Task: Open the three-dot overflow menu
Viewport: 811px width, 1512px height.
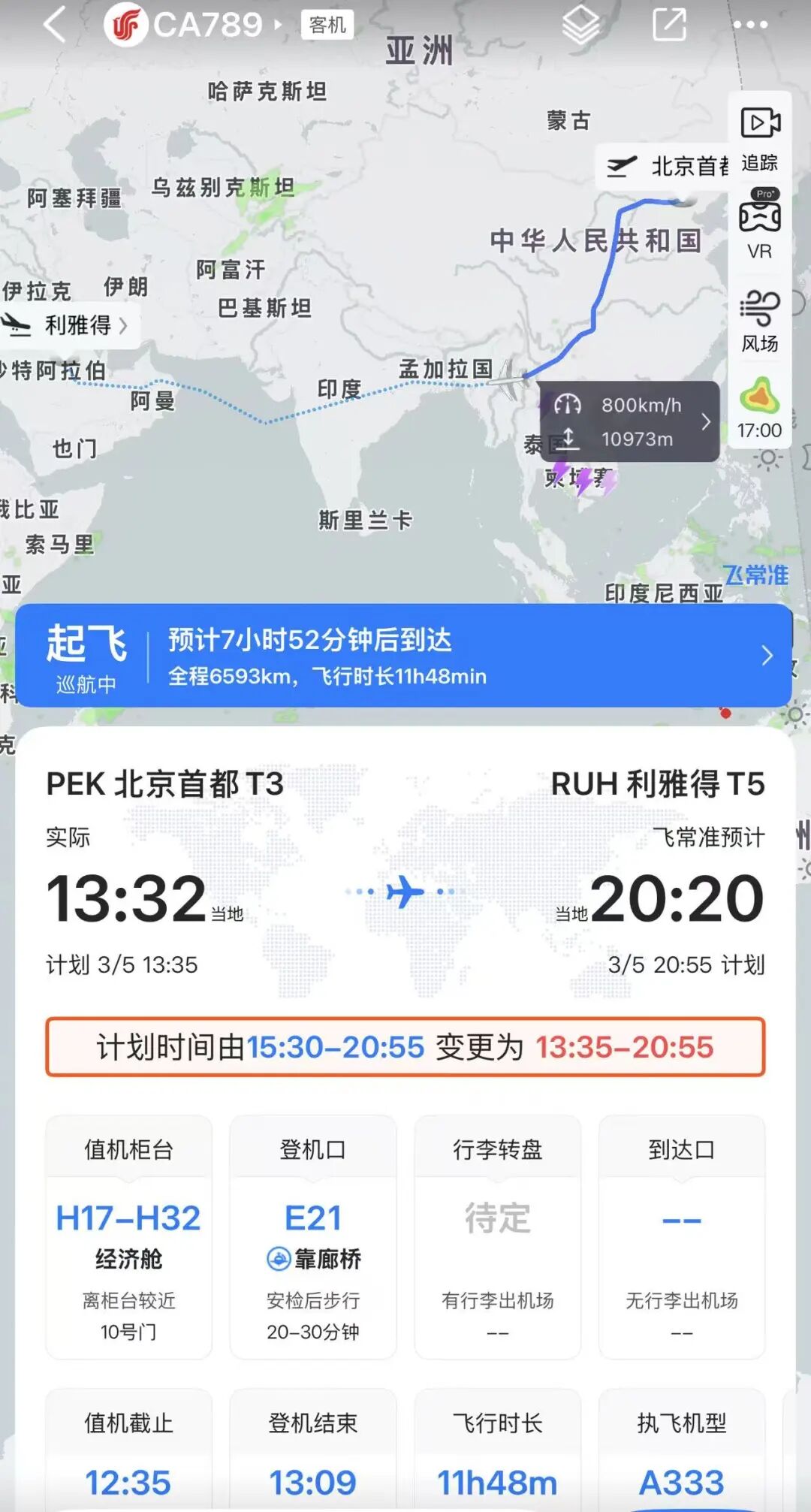Action: [x=750, y=26]
